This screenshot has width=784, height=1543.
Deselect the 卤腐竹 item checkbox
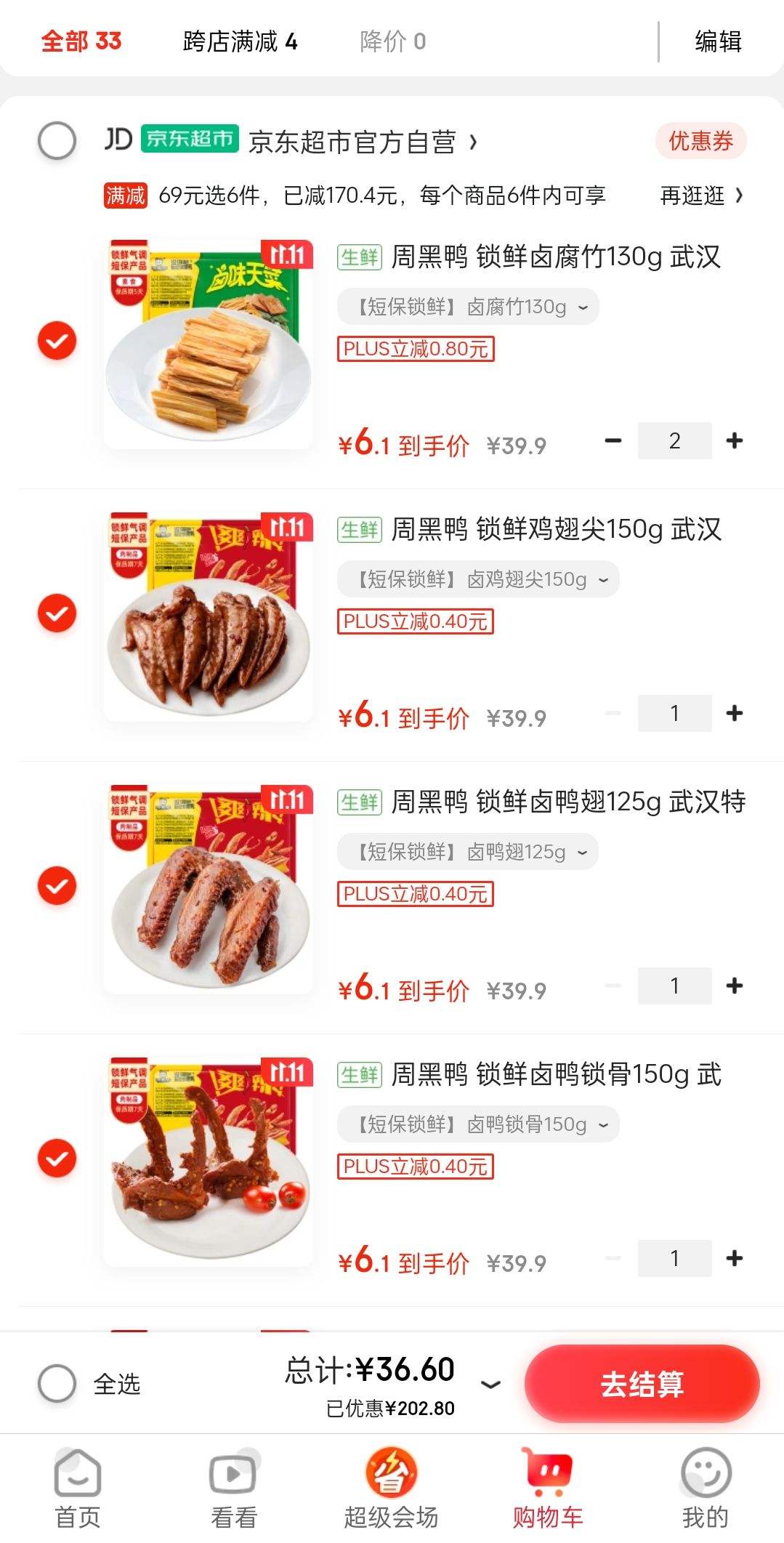tap(57, 342)
